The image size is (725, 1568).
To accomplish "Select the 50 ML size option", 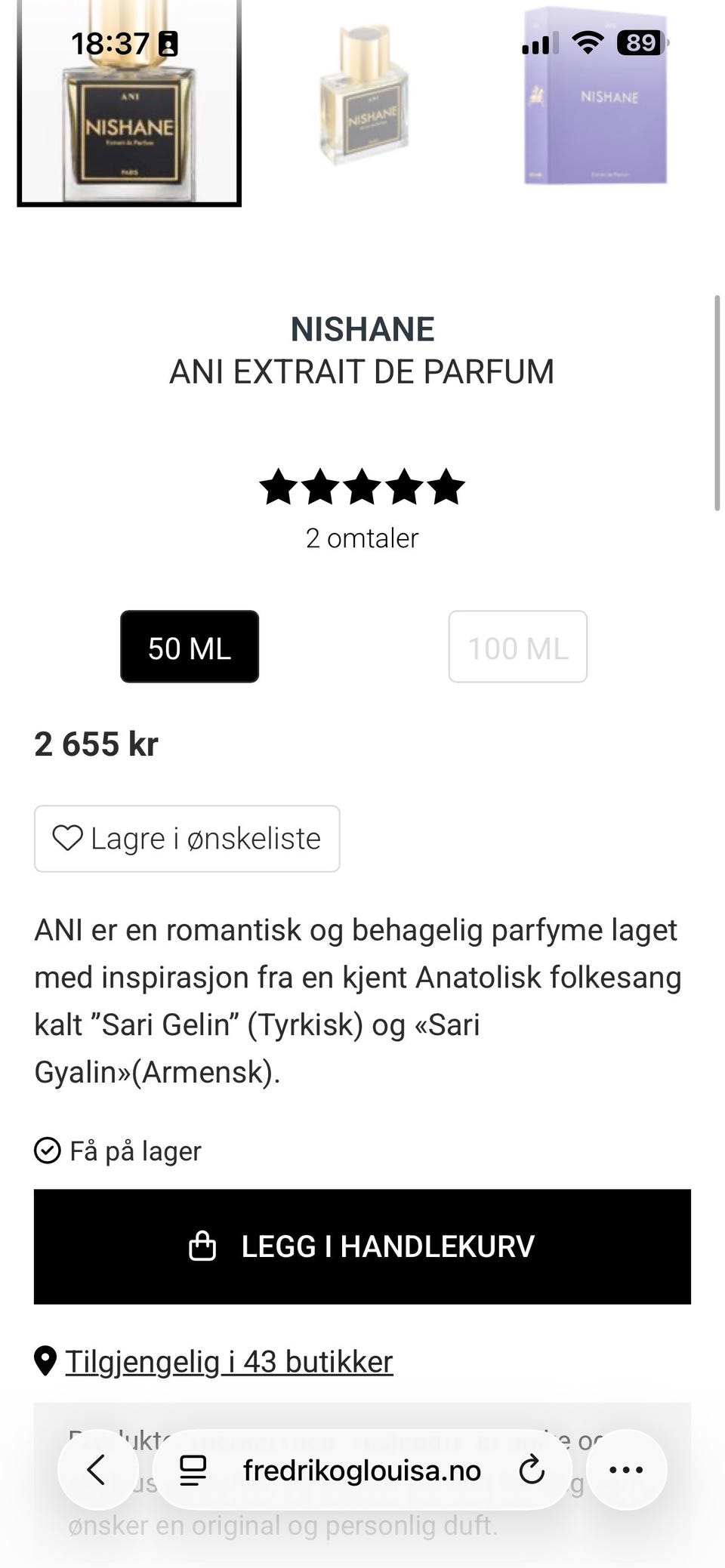I will [189, 647].
